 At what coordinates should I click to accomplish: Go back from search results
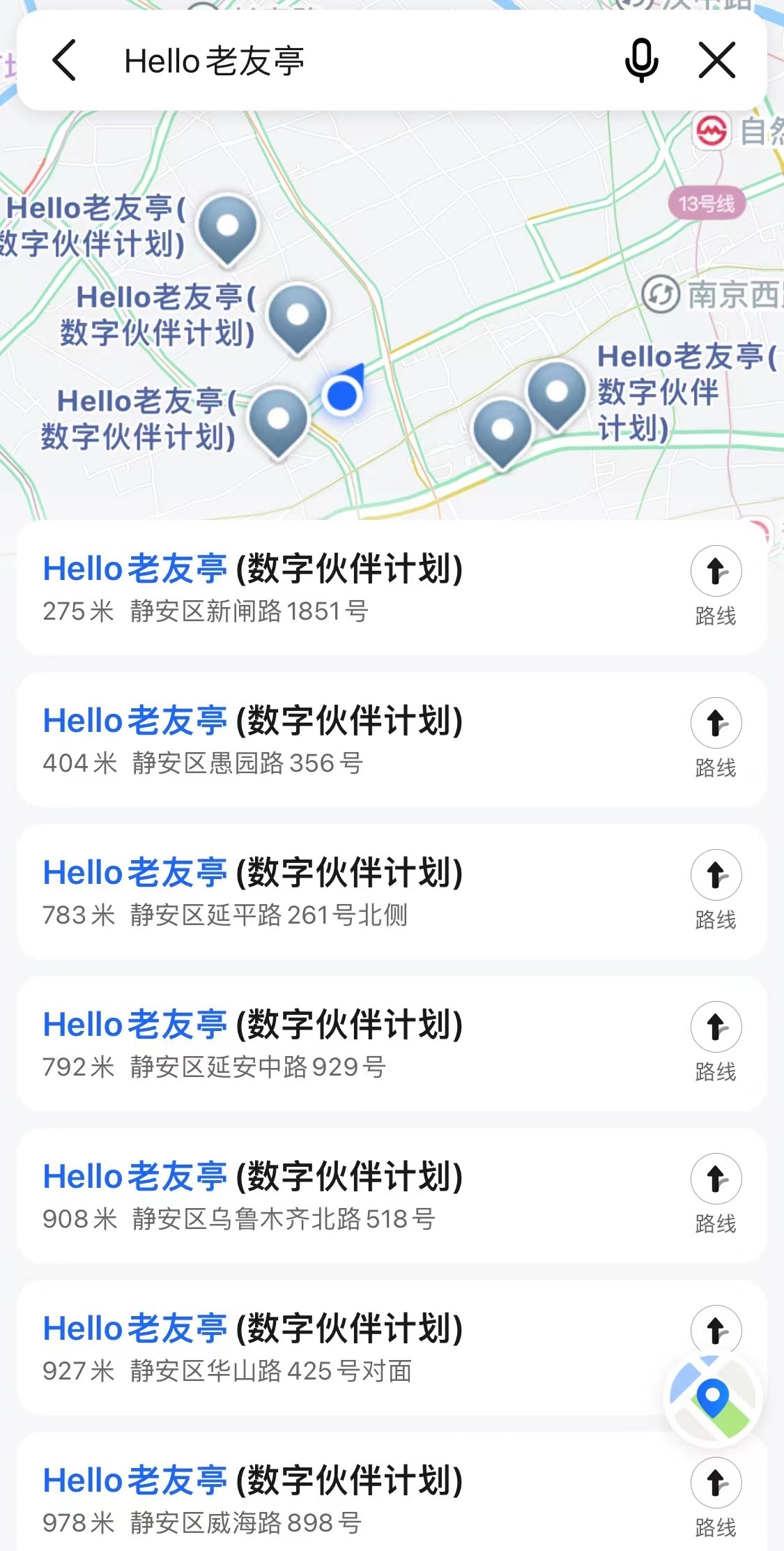click(x=64, y=61)
